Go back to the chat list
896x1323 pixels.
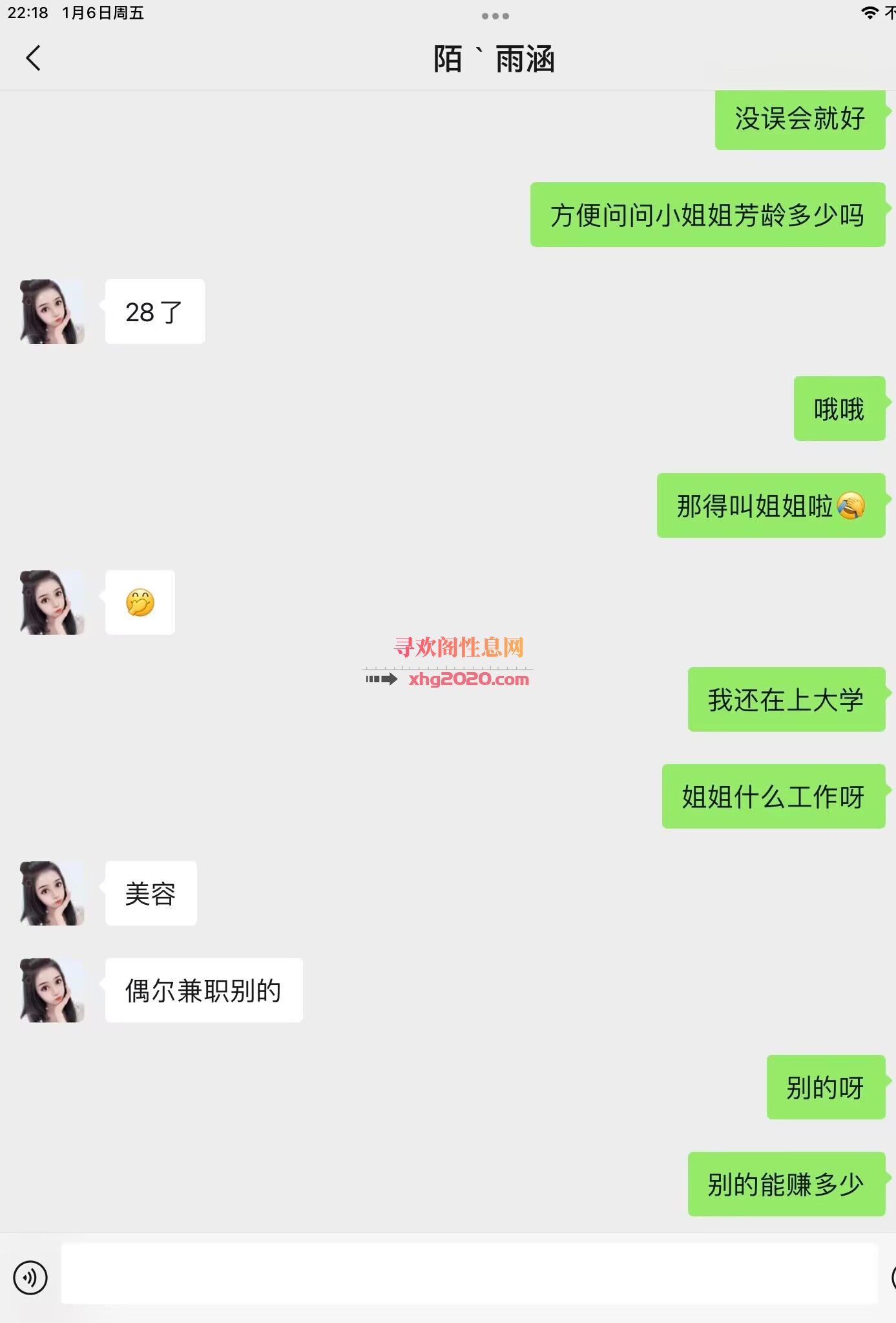[33, 58]
